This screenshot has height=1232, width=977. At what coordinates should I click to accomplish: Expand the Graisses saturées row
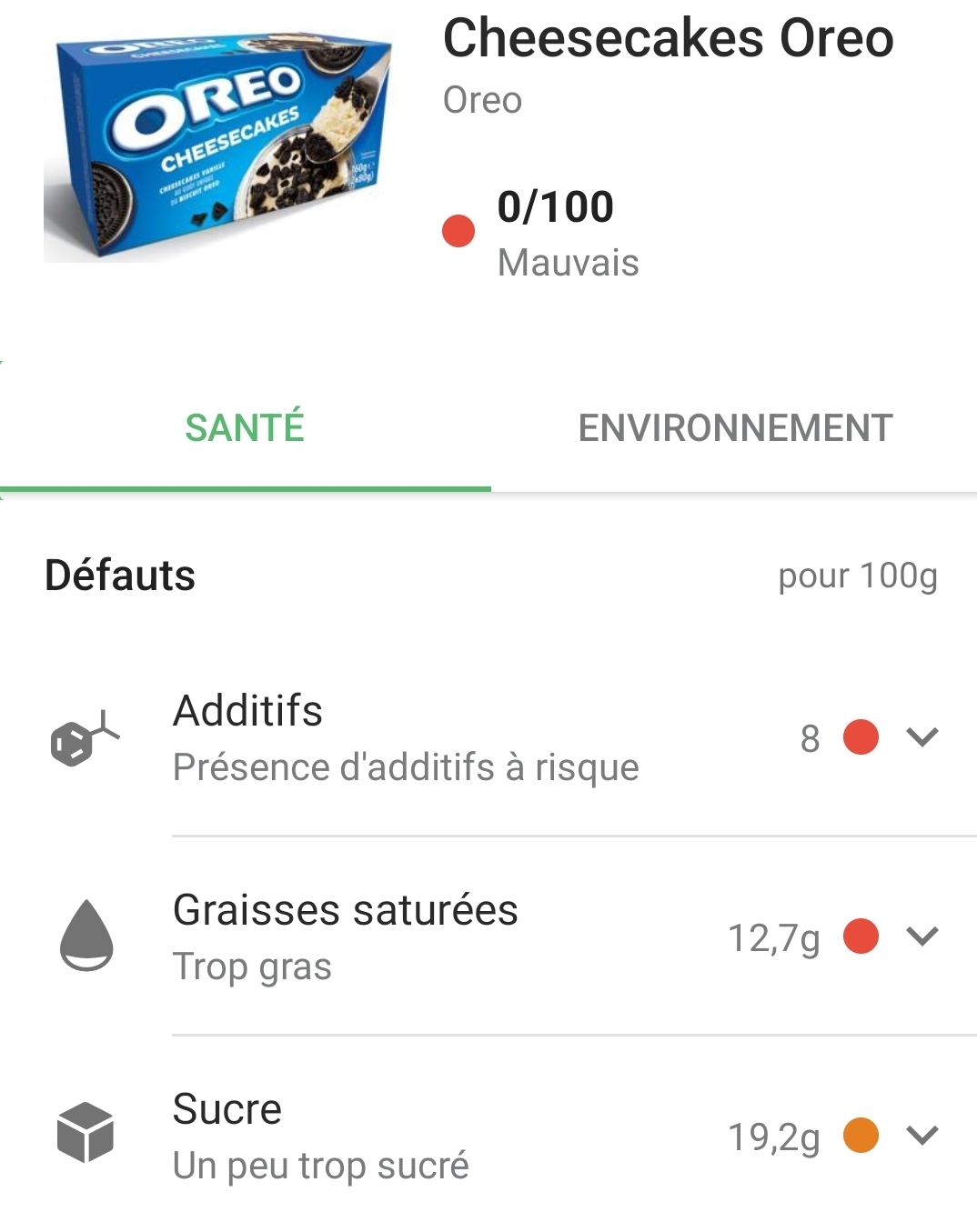[x=922, y=937]
